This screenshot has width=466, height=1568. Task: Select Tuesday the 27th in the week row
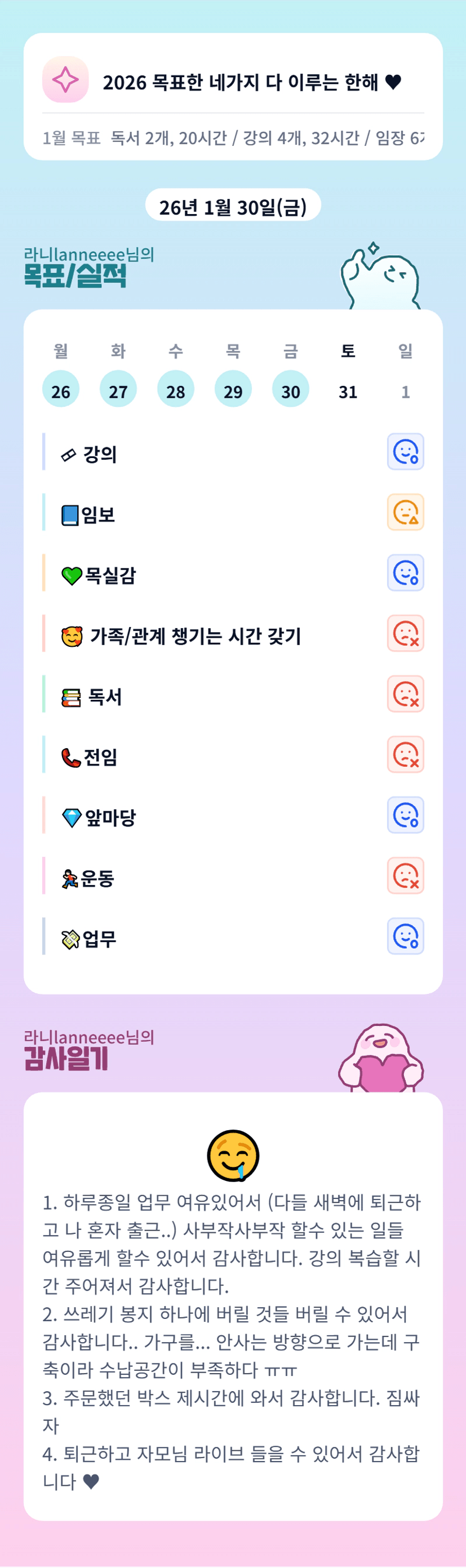[x=118, y=389]
